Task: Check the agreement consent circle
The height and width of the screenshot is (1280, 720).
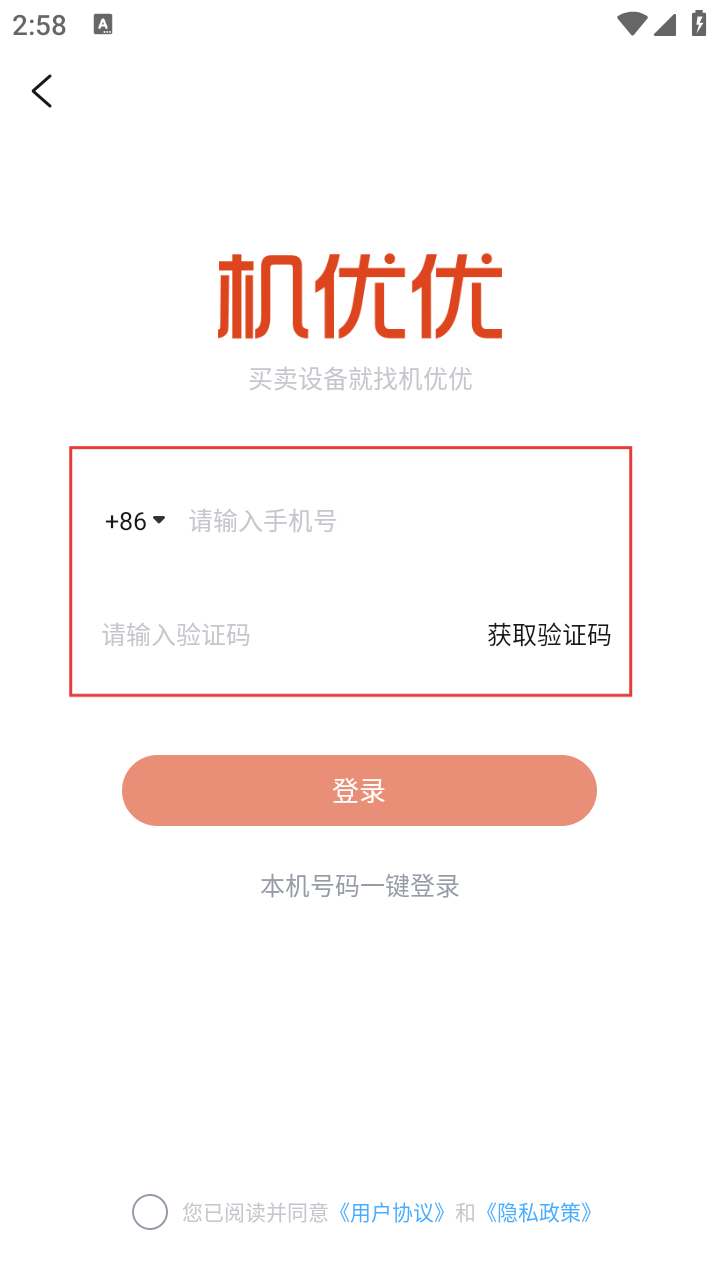Action: (x=150, y=1212)
